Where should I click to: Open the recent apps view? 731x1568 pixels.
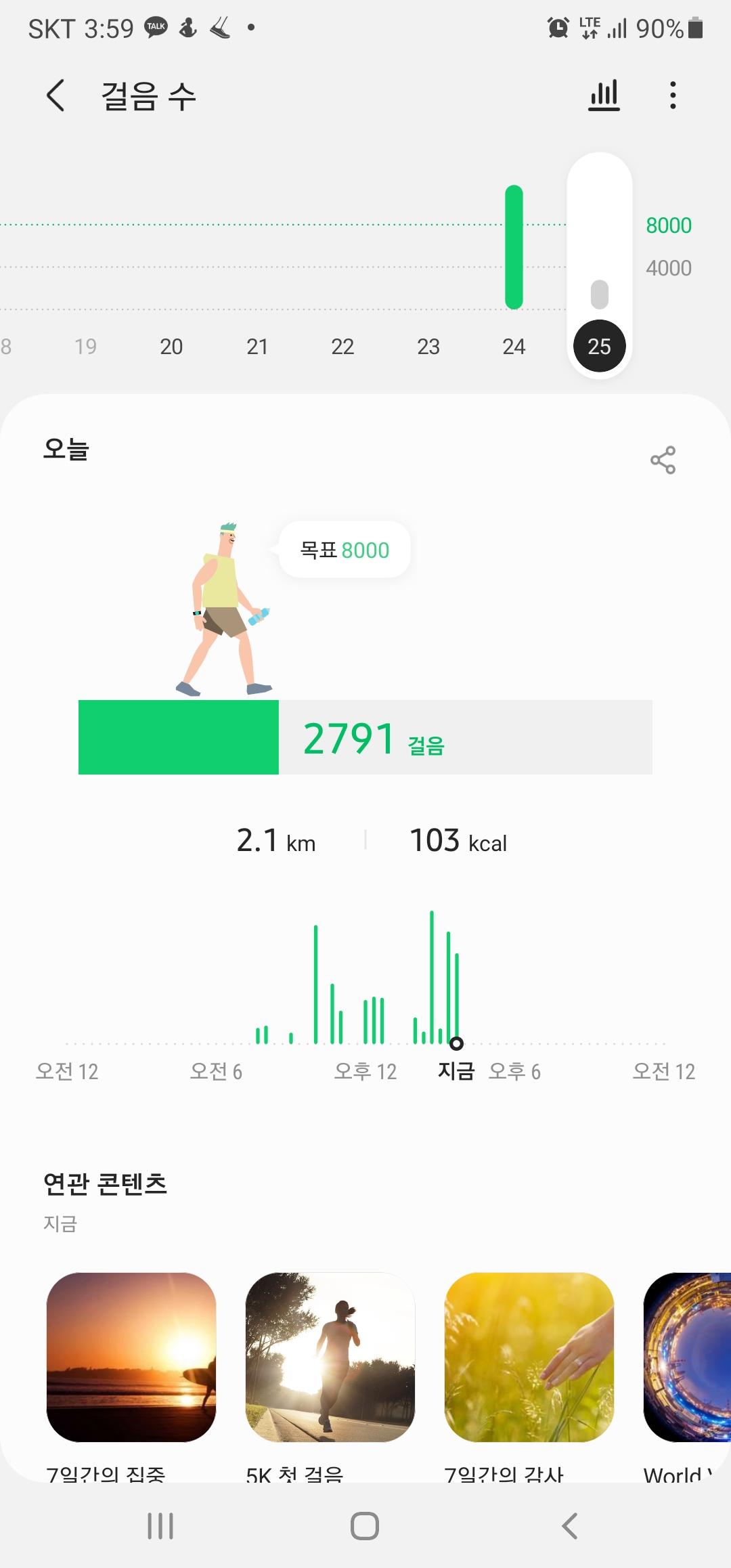tap(160, 1526)
